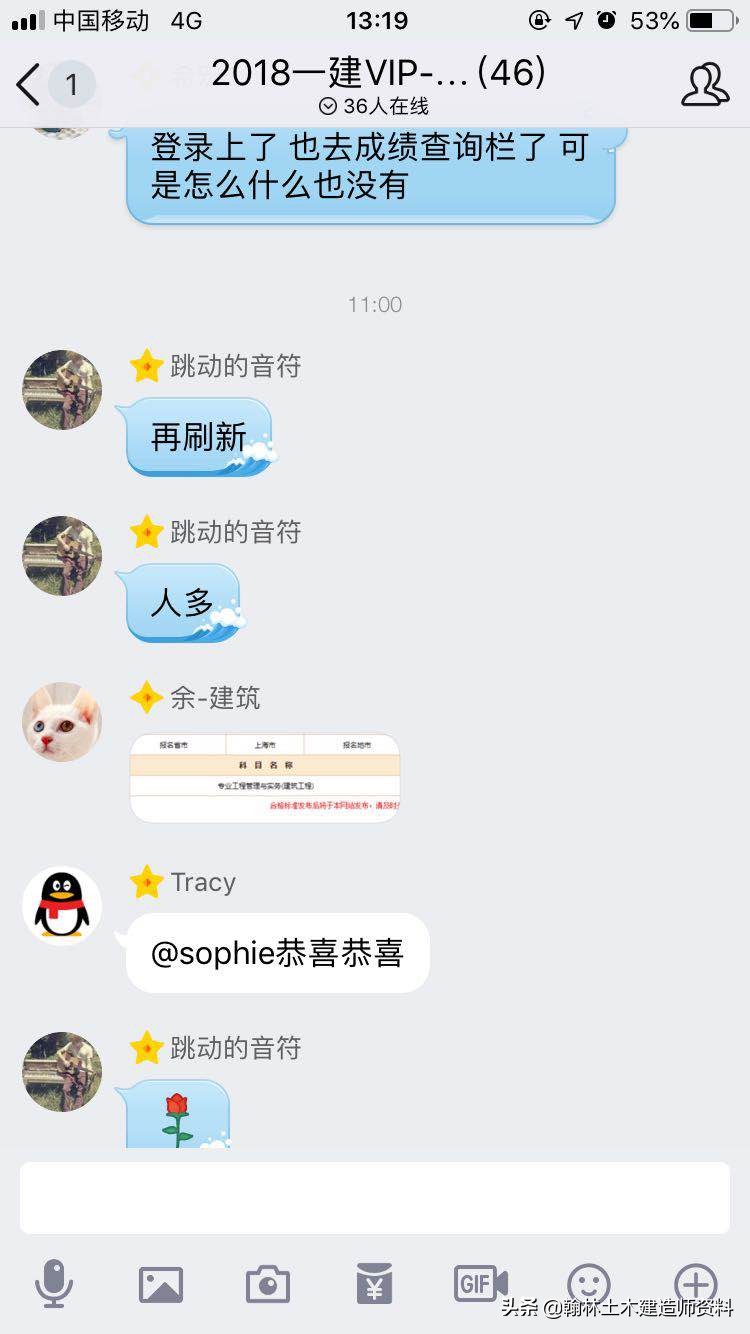Open group members via top-right contact icon

(706, 85)
